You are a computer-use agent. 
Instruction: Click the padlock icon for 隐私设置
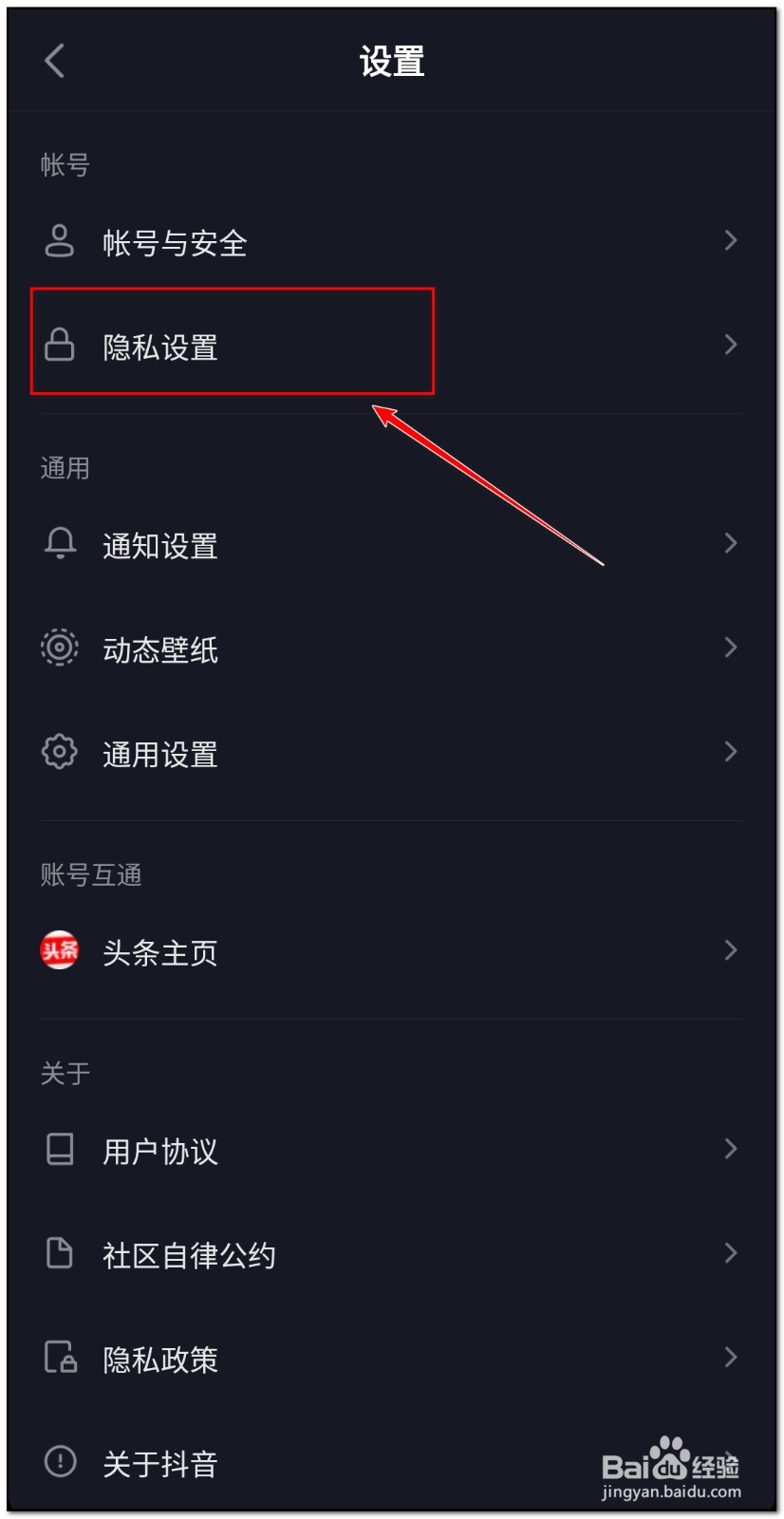(x=60, y=346)
